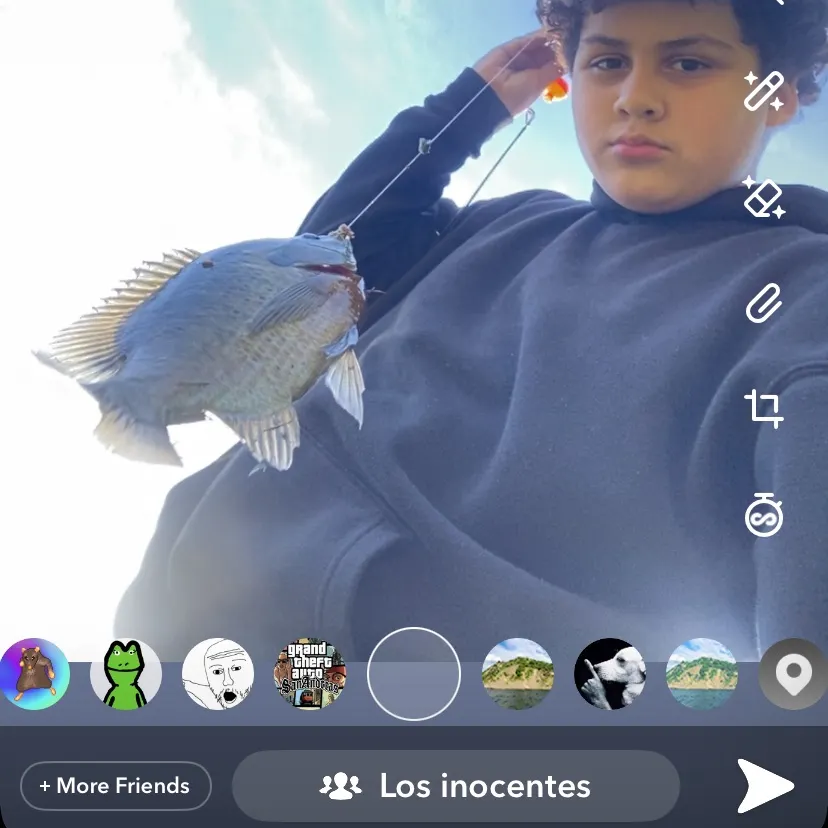828x828 pixels.
Task: Open the Los inocentes group recipient
Action: tap(456, 786)
